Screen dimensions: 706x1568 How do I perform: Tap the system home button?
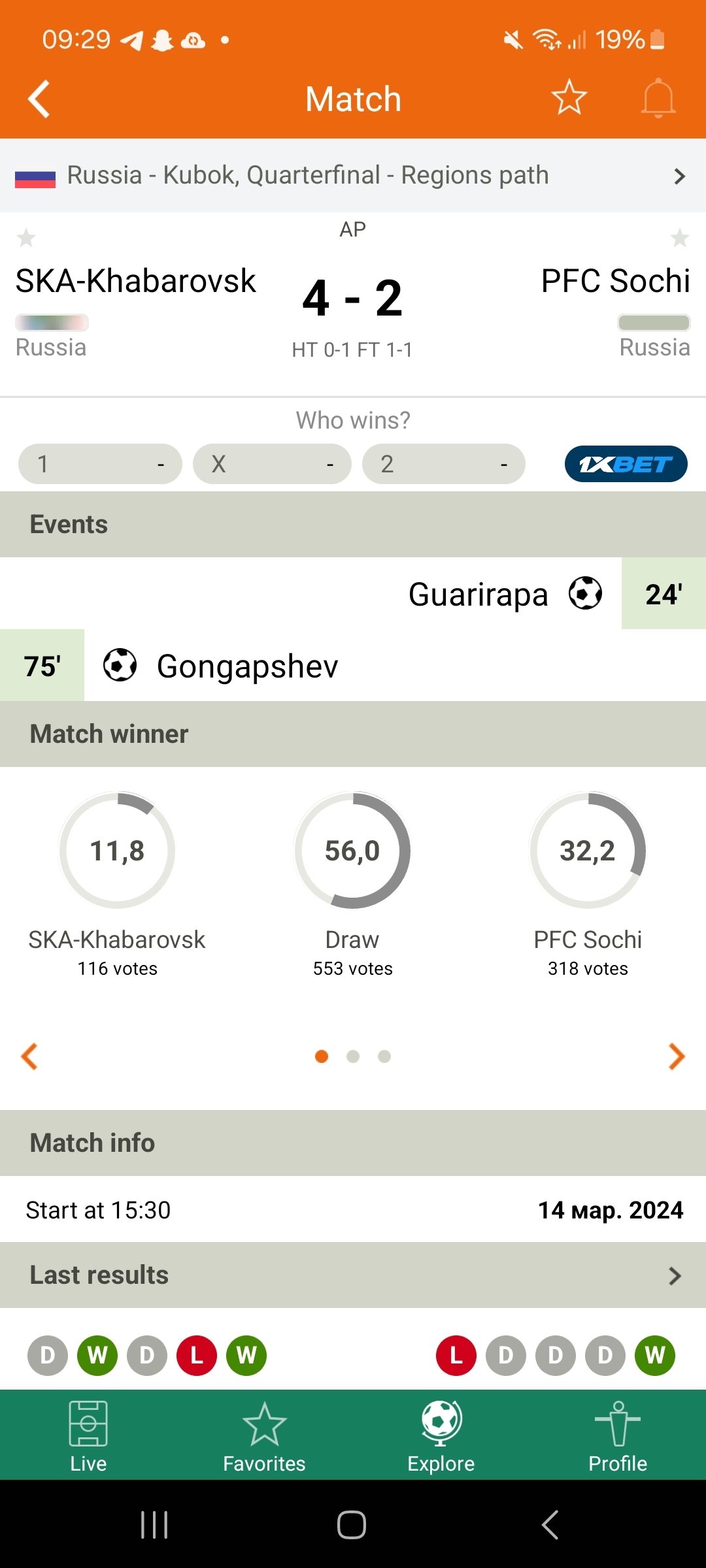(352, 1525)
